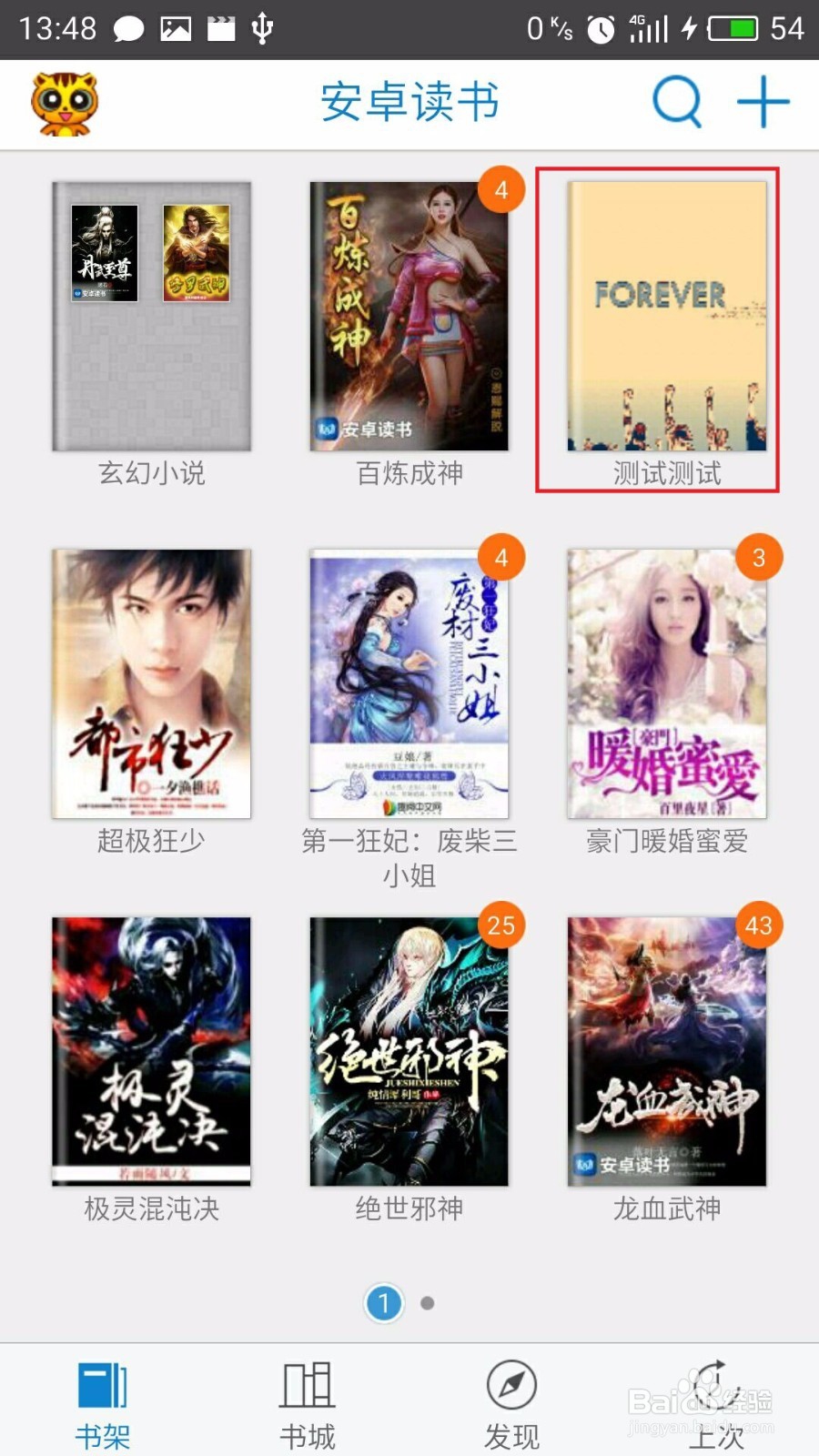Screen dimensions: 819x1456
Task: Jump to the second bookshelf page dot
Action: (427, 1303)
